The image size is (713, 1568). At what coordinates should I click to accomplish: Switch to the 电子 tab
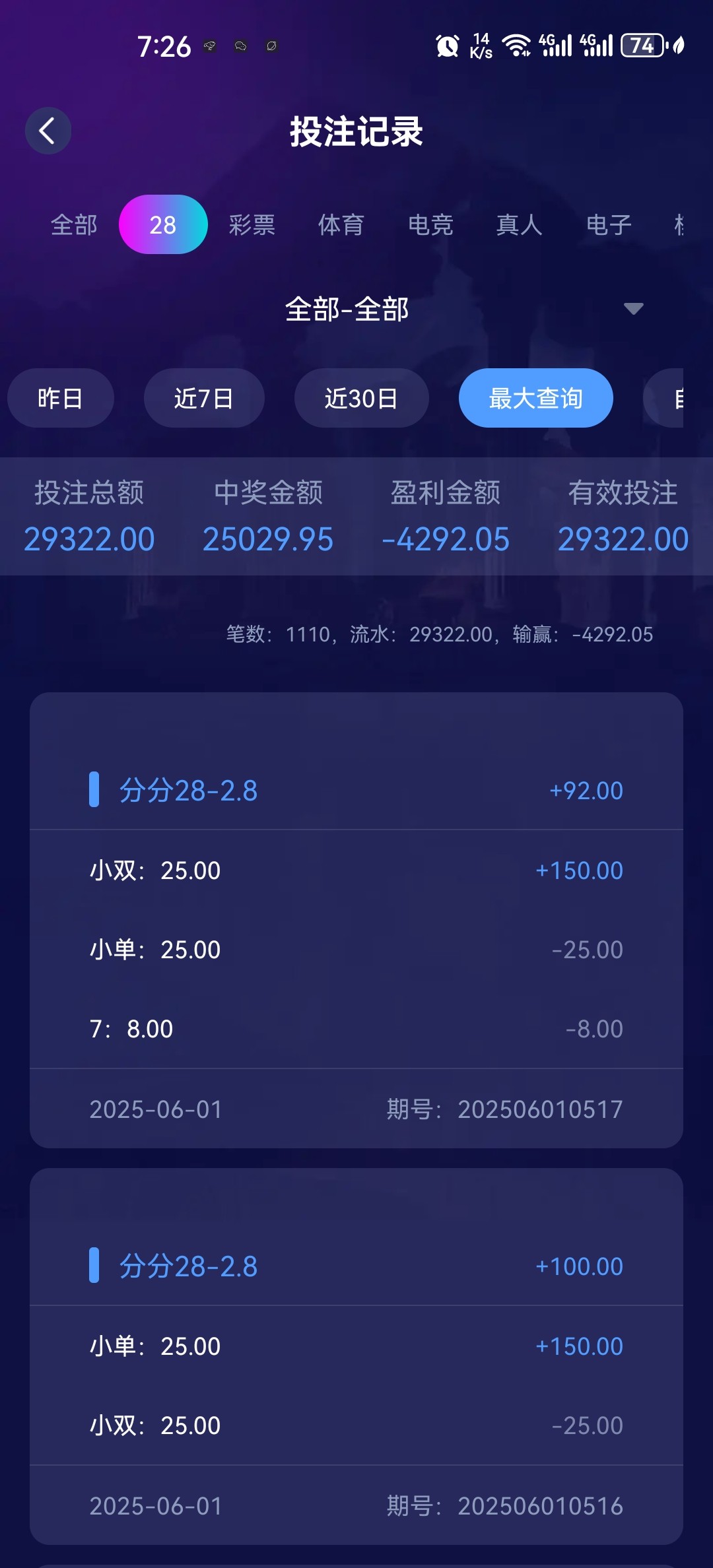tap(609, 225)
